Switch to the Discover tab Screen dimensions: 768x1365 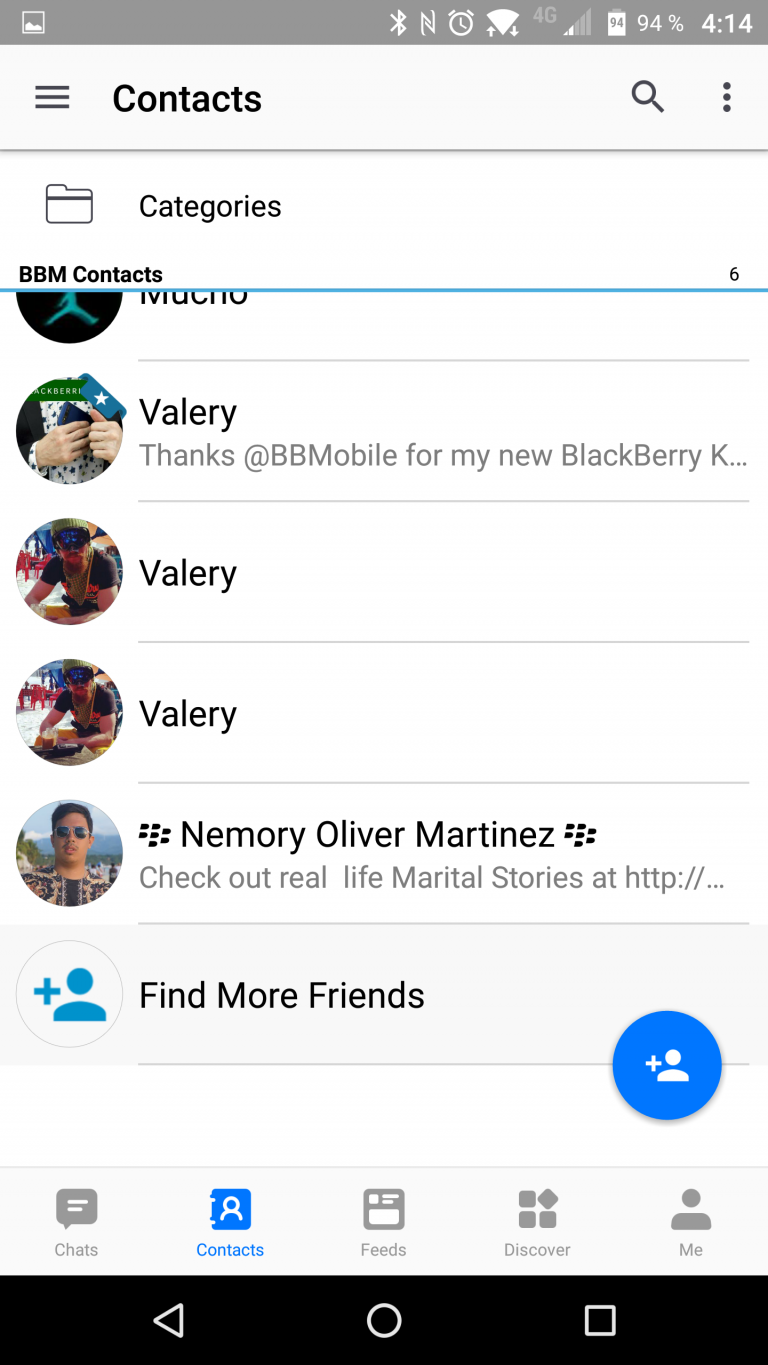point(537,1221)
